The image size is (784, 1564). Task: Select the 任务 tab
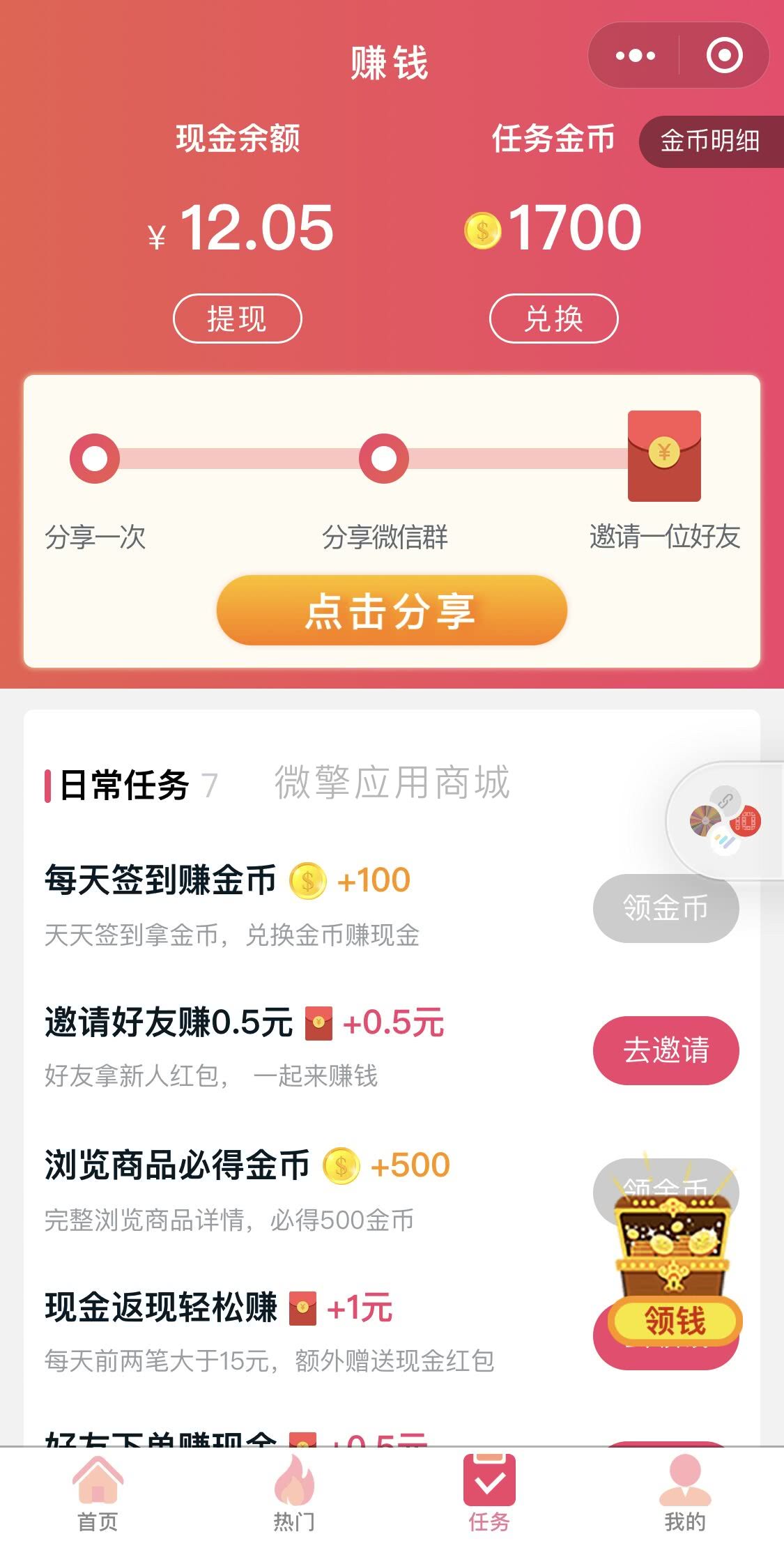coord(489,1493)
